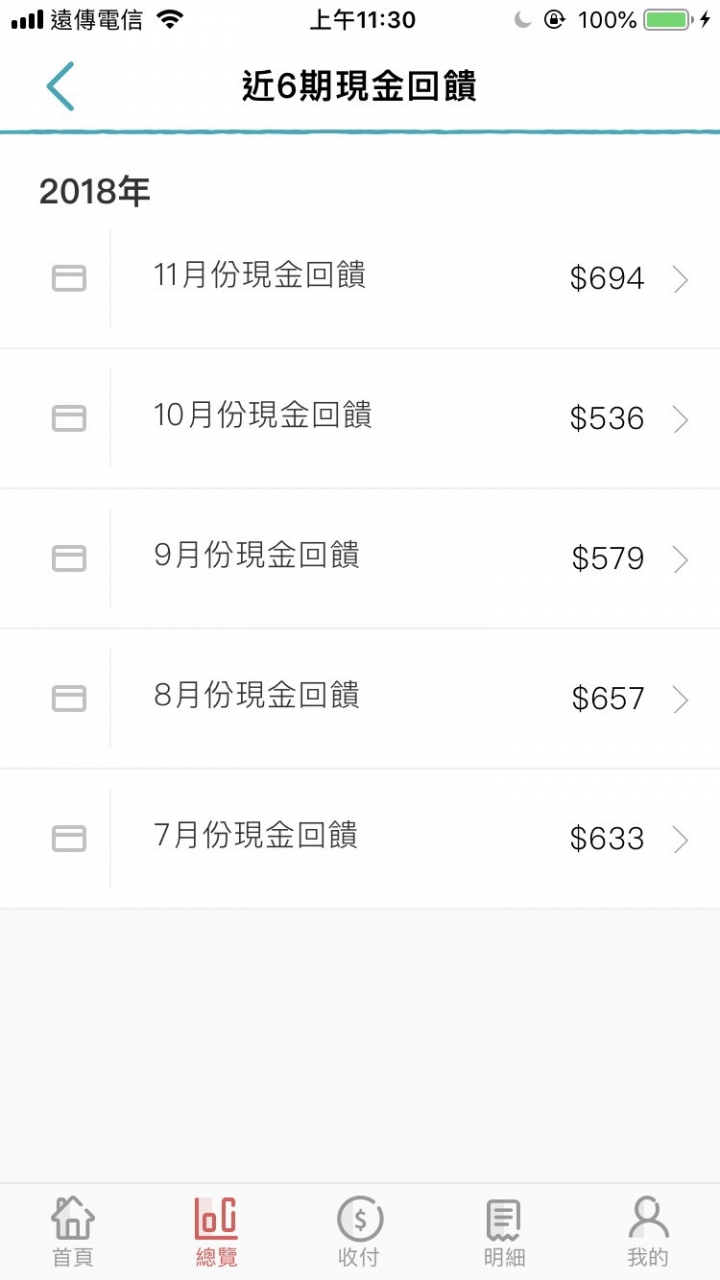This screenshot has width=720, height=1280.
Task: Open the 我的 tab
Action: point(648,1232)
